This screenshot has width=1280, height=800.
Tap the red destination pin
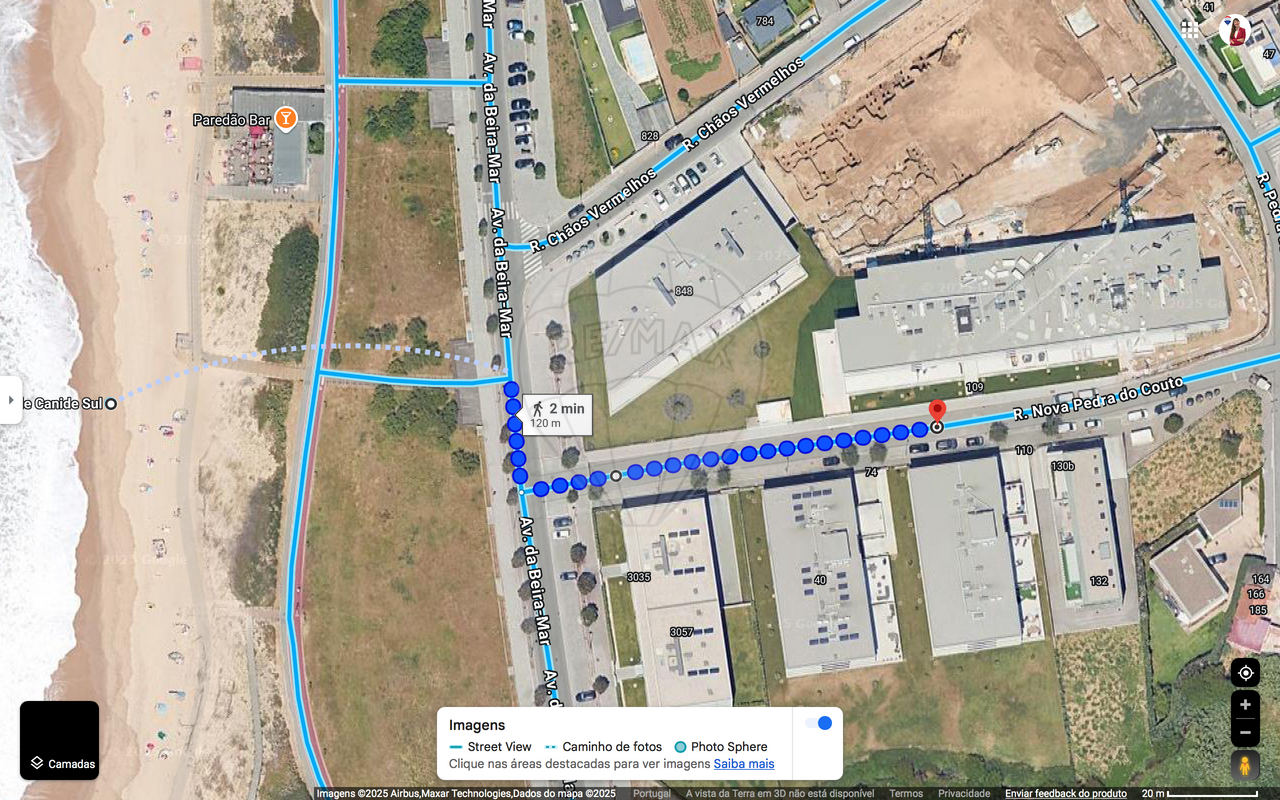pyautogui.click(x=937, y=411)
